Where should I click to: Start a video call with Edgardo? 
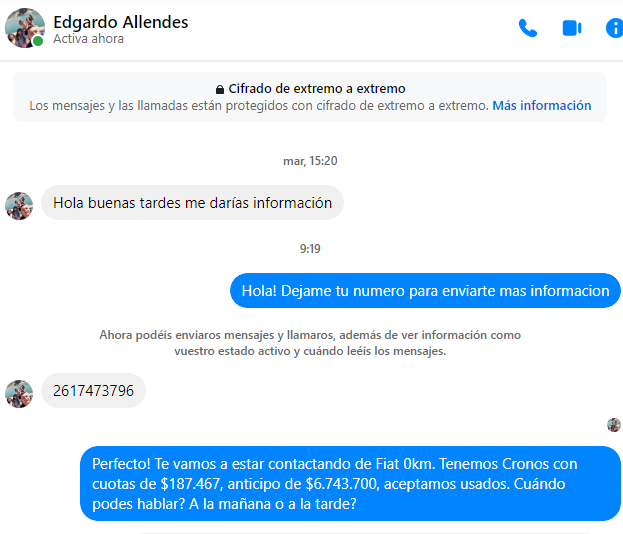coord(571,28)
